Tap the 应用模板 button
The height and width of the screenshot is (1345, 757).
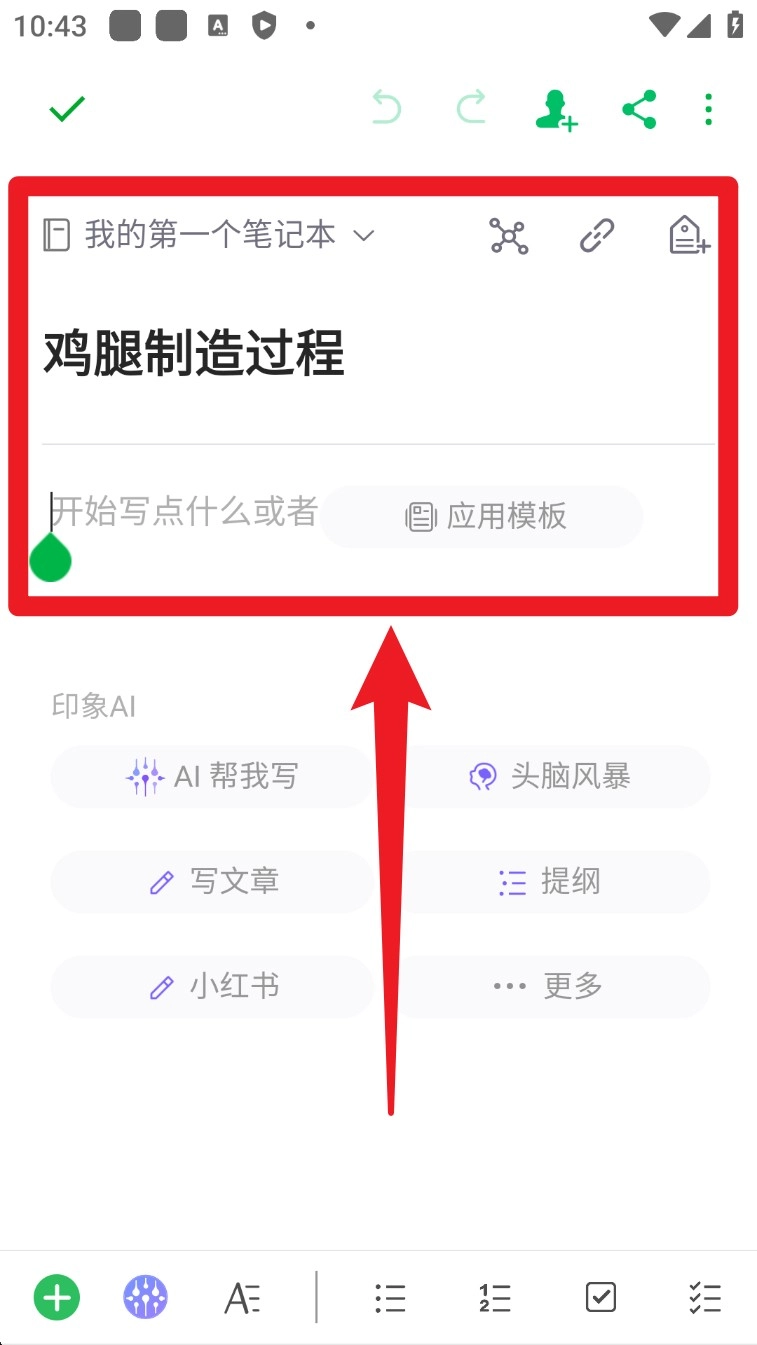coord(483,516)
